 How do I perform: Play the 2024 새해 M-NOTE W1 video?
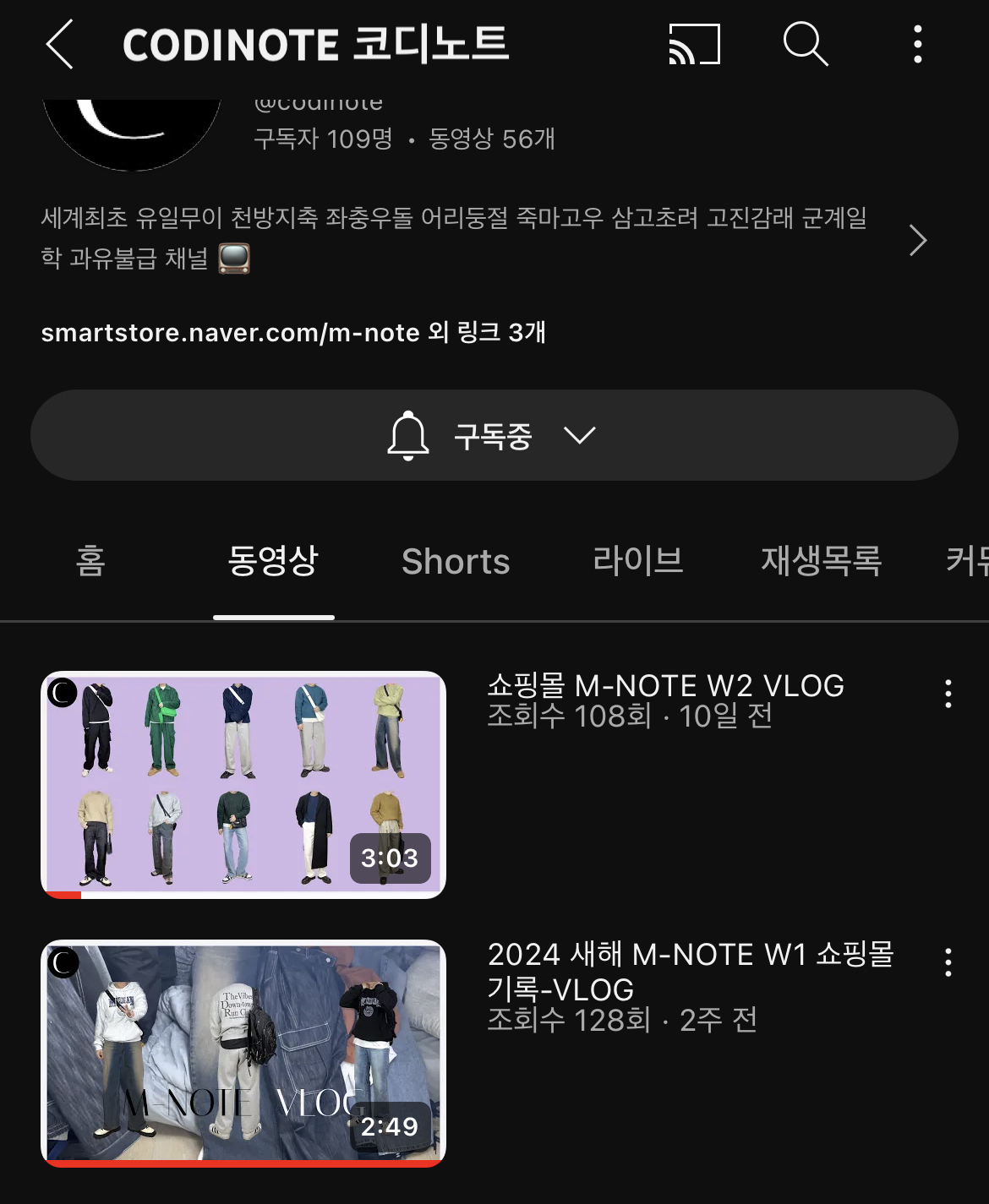(x=243, y=1053)
